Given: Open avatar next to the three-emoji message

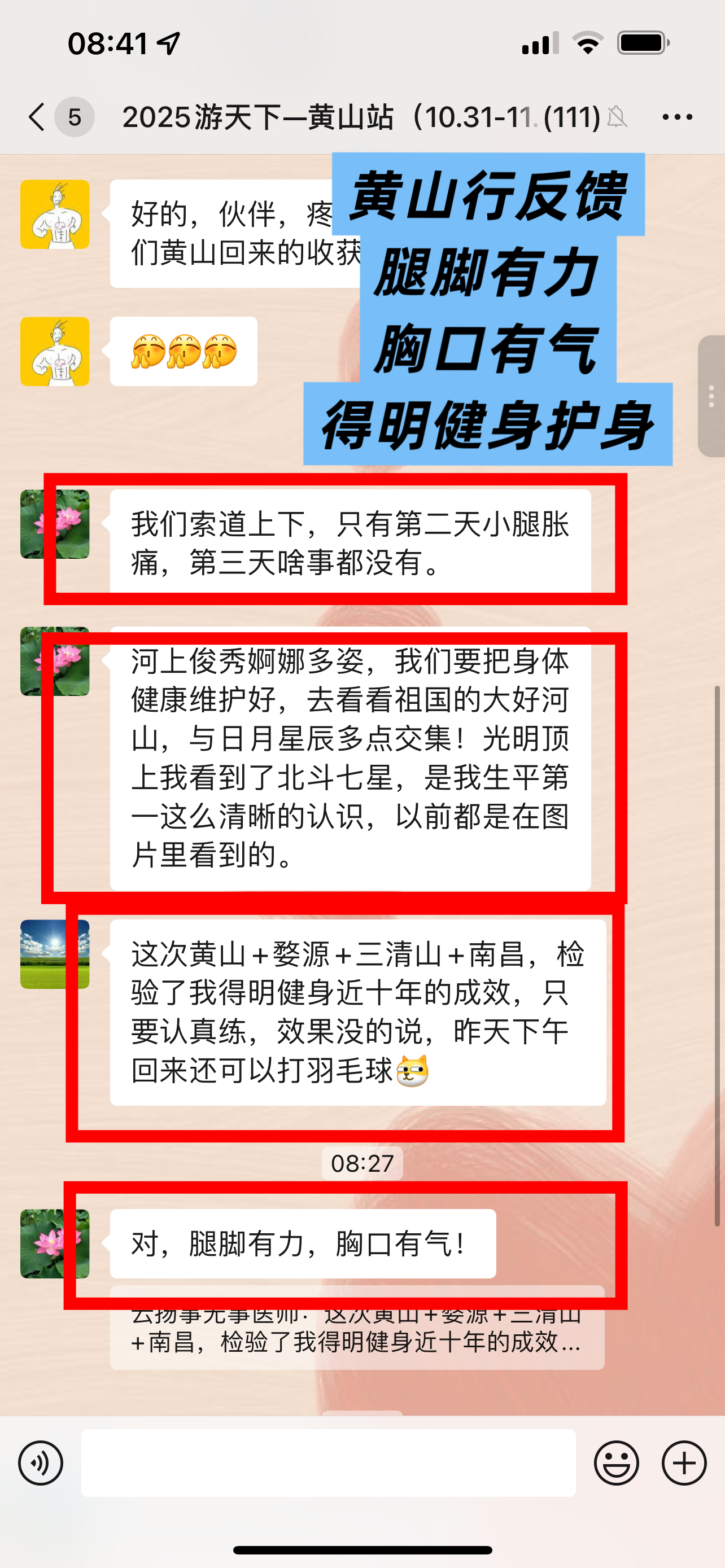Looking at the screenshot, I should (x=55, y=351).
